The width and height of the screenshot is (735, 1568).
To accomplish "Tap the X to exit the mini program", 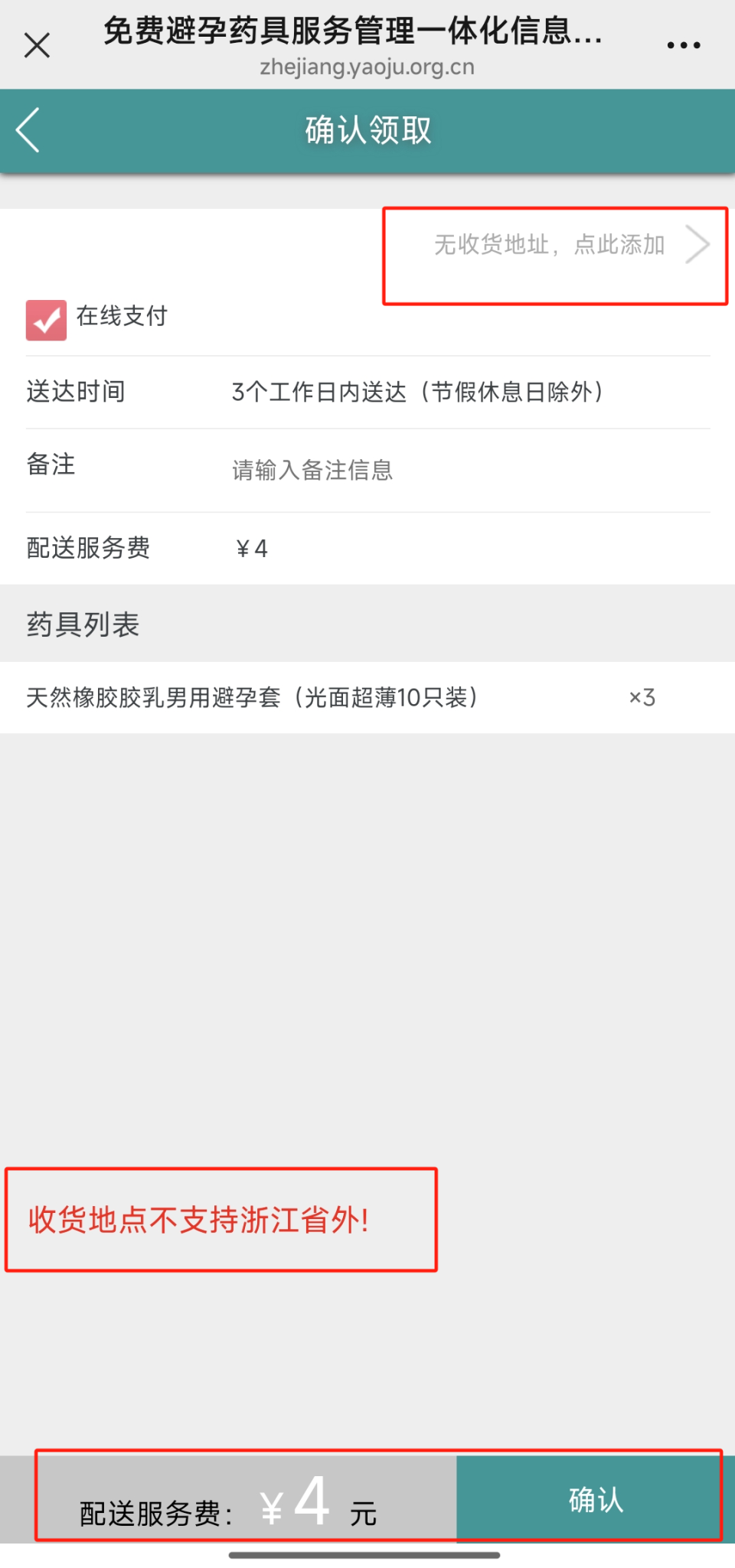I will tap(36, 44).
